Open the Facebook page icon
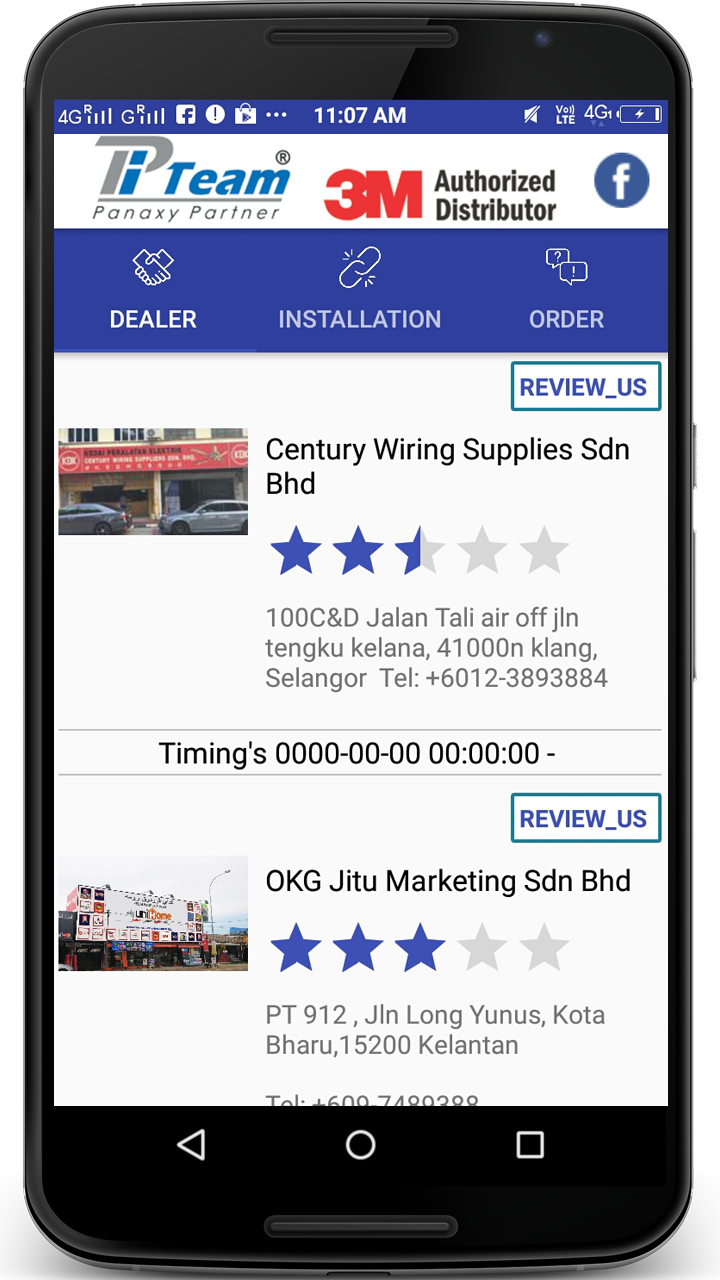720x1280 pixels. point(621,181)
